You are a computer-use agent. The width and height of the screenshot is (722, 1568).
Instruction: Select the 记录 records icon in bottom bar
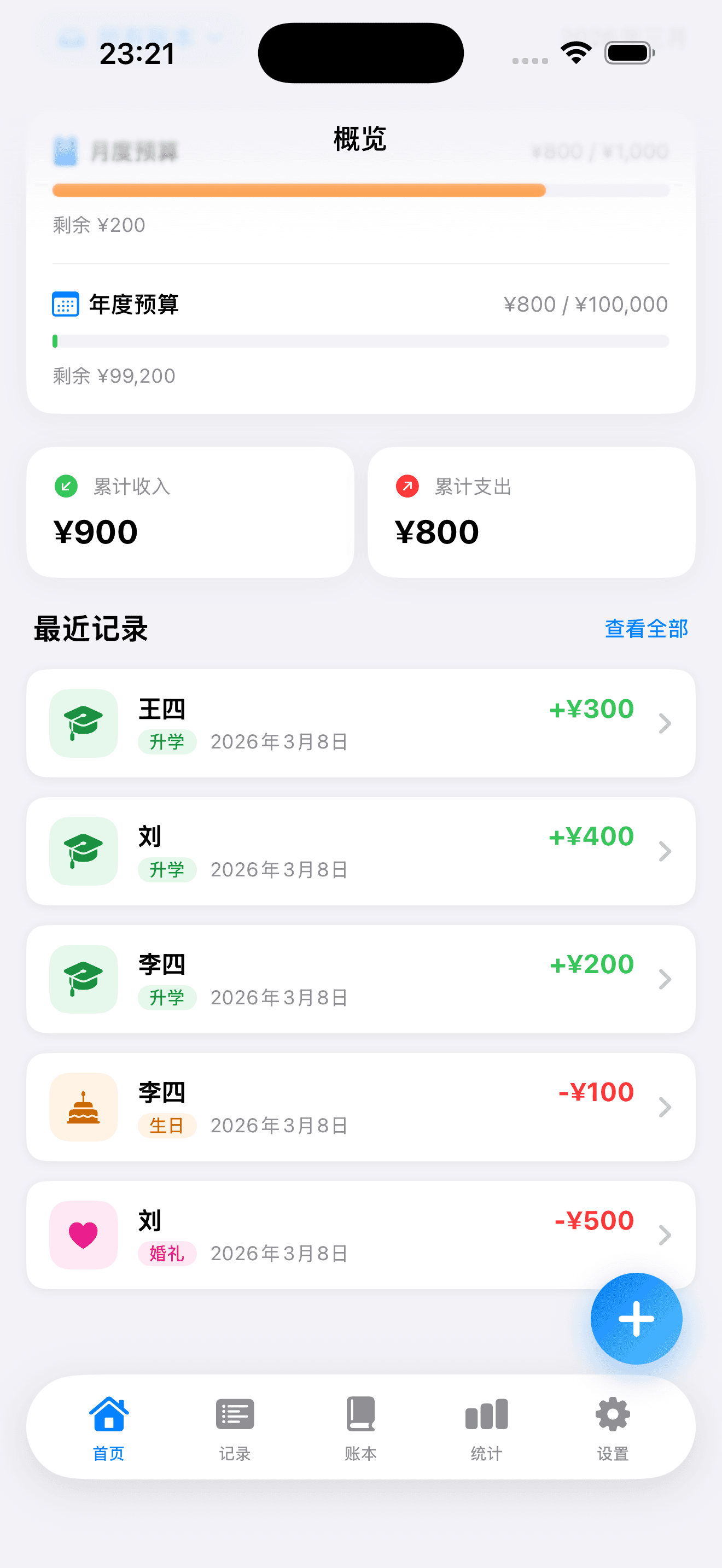[x=234, y=1415]
